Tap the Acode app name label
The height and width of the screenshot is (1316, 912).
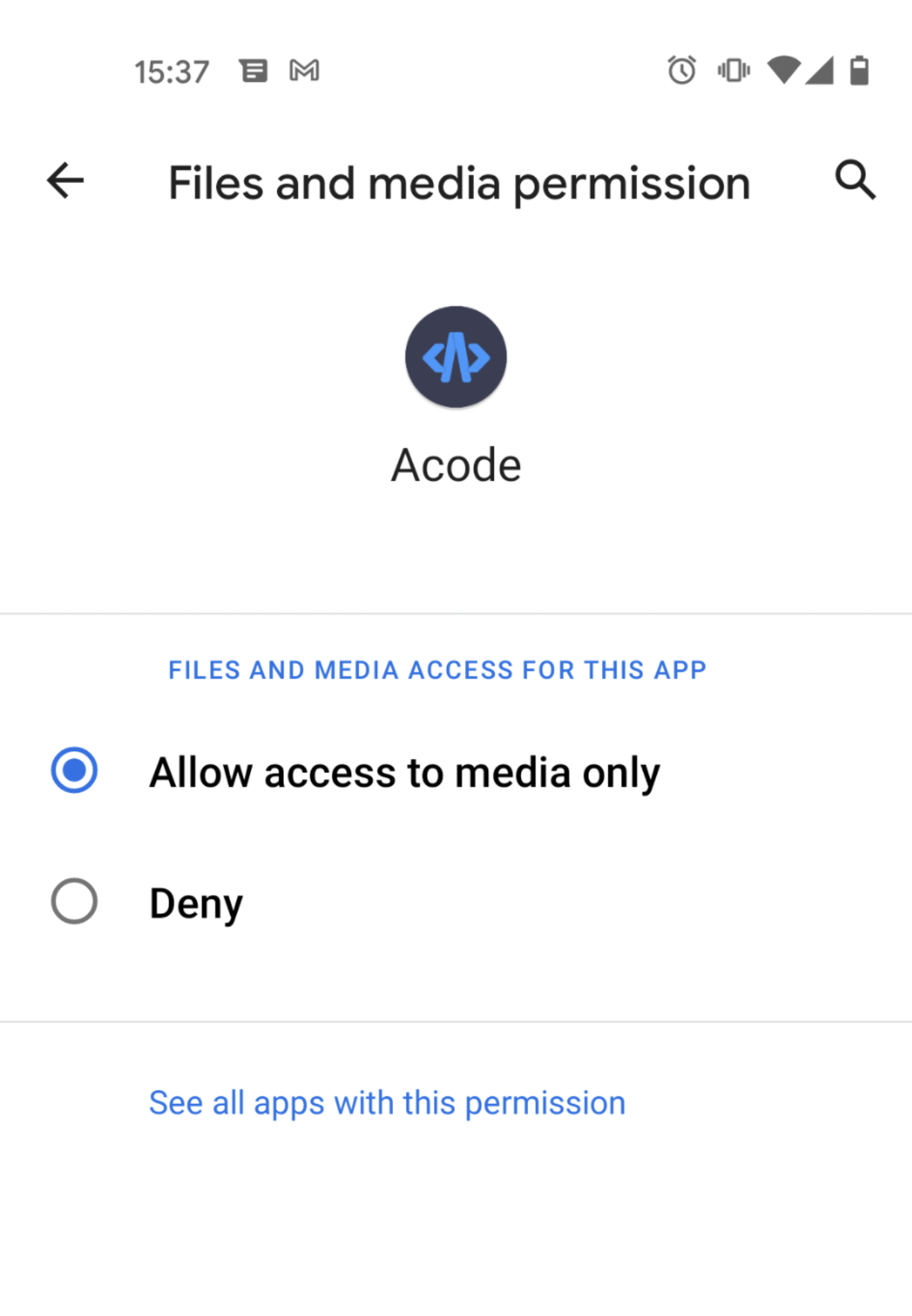(x=455, y=464)
